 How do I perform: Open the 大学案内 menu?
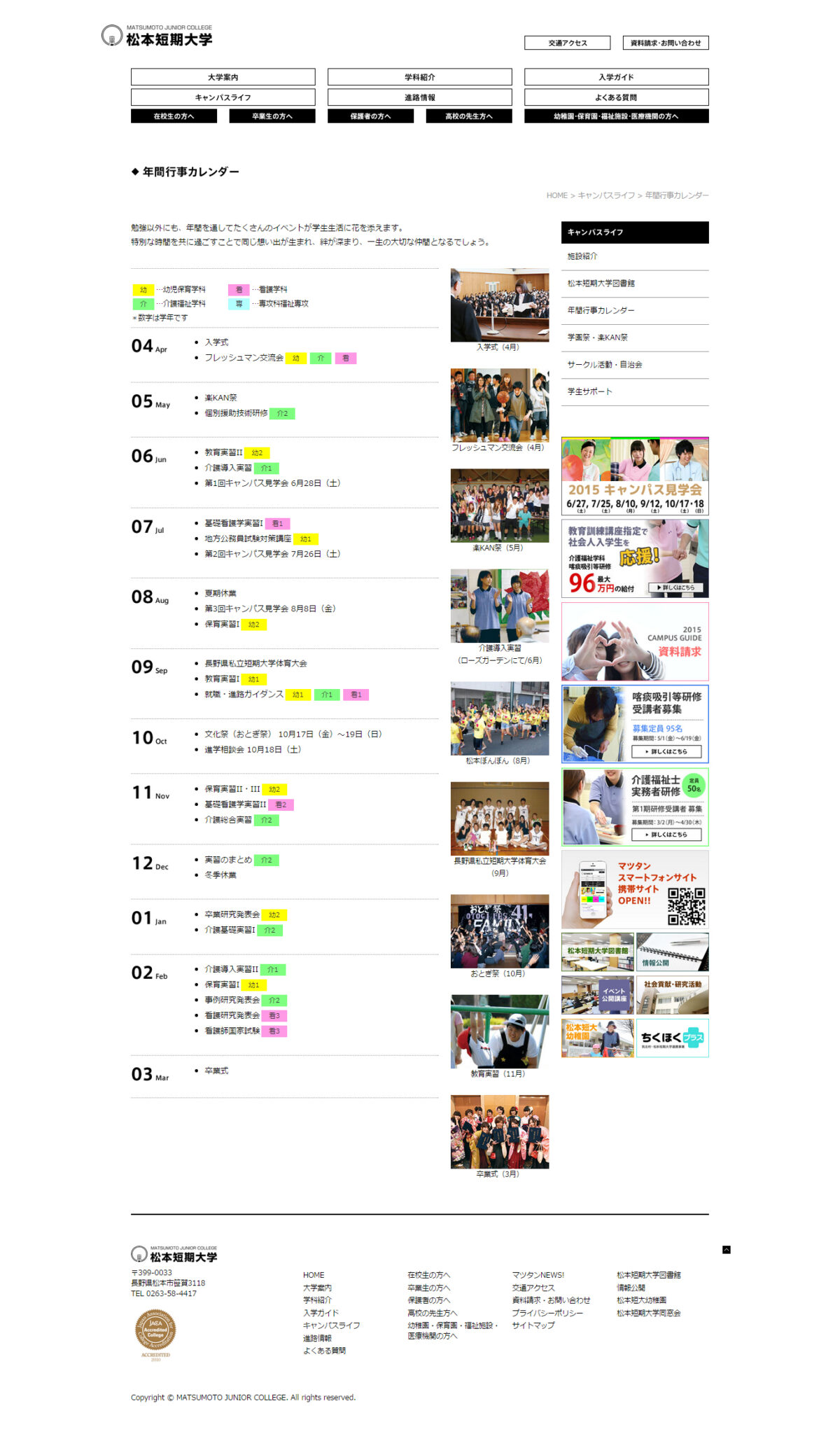click(x=223, y=77)
